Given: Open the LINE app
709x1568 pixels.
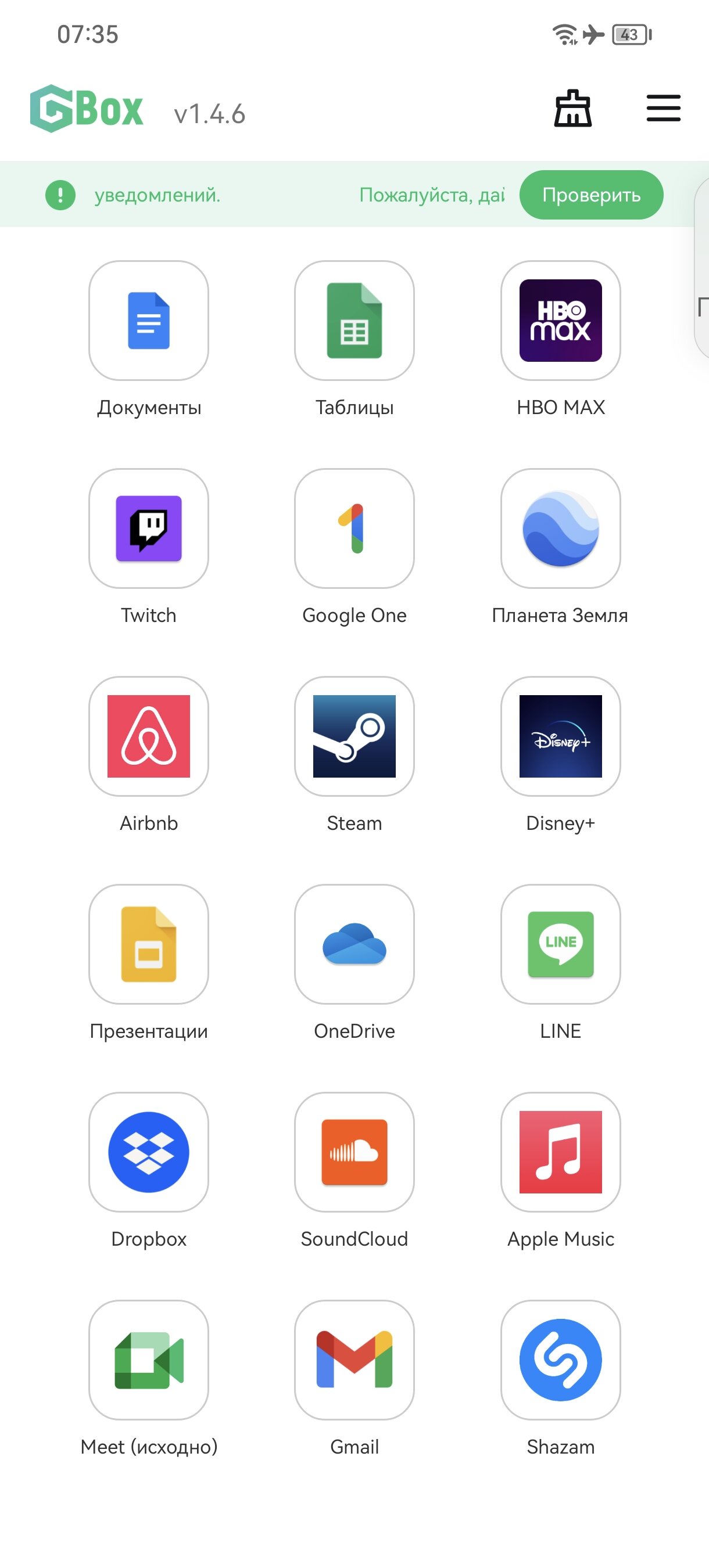Looking at the screenshot, I should click(560, 944).
